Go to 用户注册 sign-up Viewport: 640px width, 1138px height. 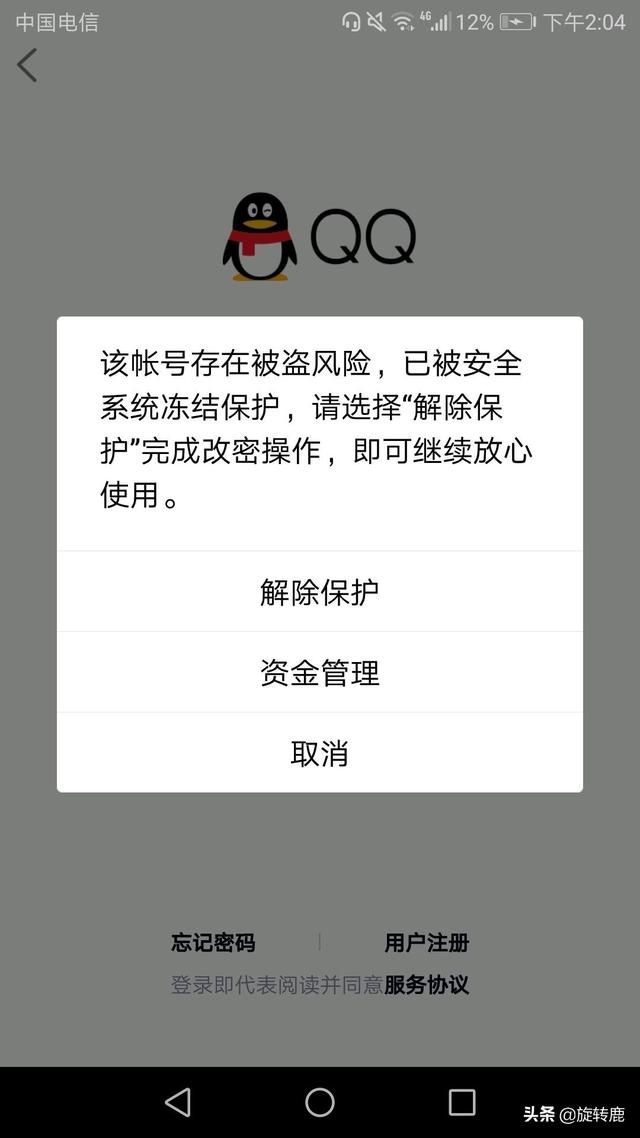427,942
